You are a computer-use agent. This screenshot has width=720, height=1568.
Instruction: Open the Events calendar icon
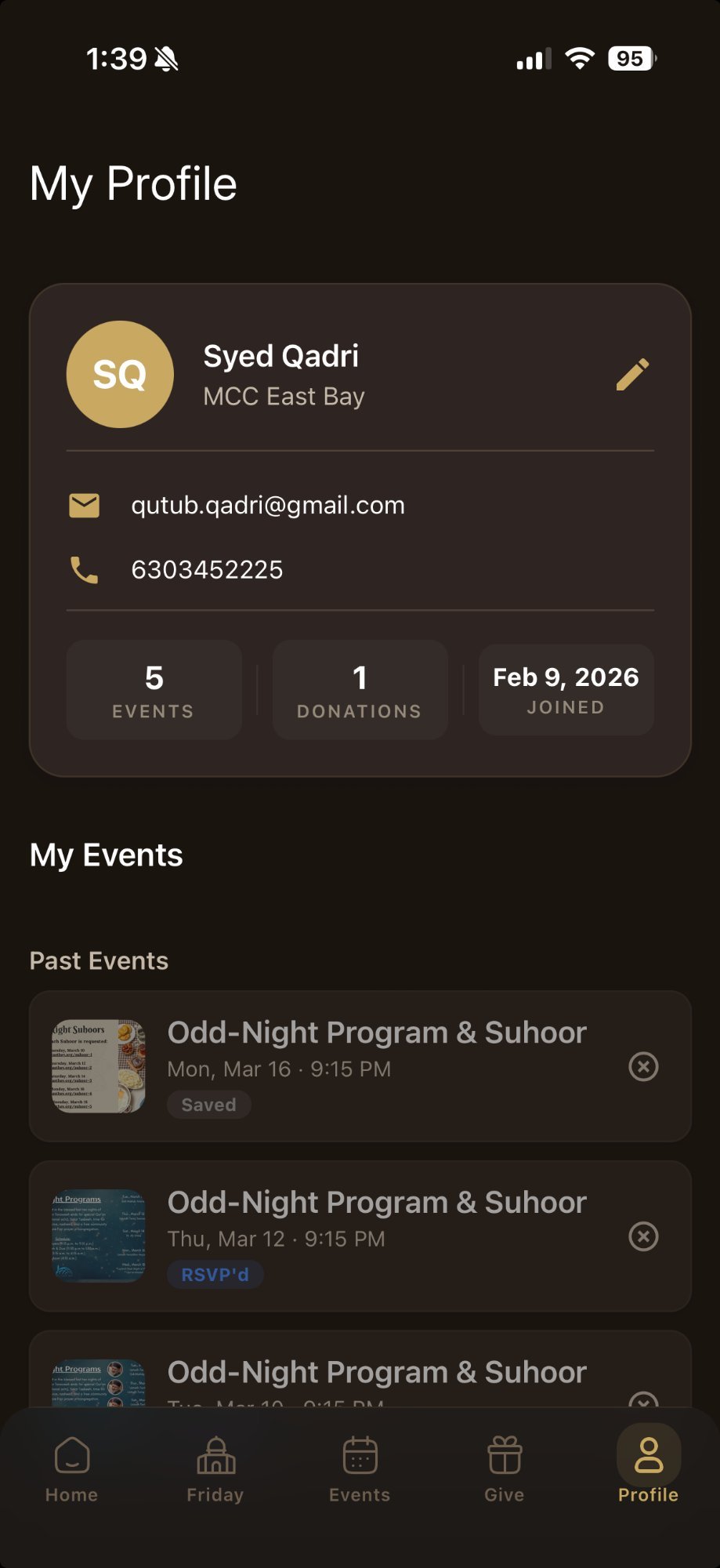point(360,1466)
